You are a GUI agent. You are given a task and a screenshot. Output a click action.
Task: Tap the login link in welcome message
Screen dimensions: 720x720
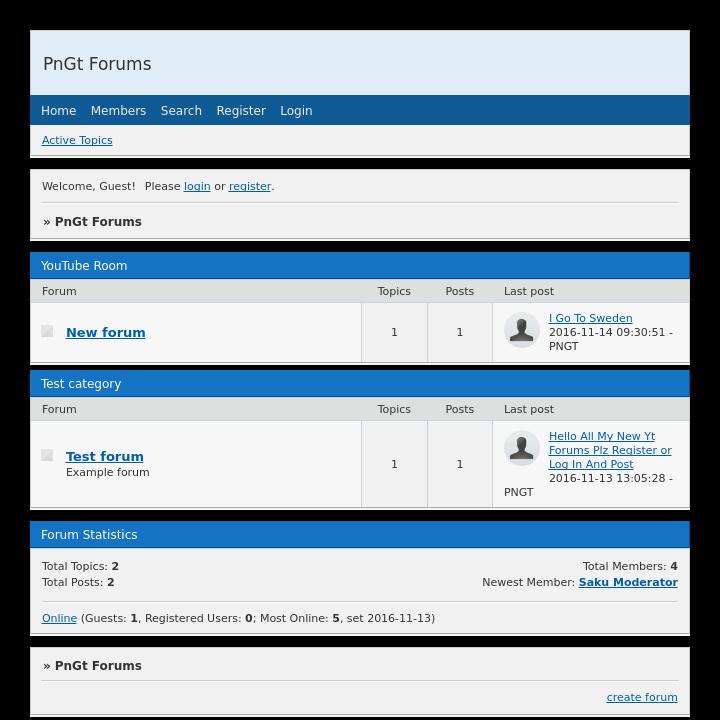(x=197, y=186)
